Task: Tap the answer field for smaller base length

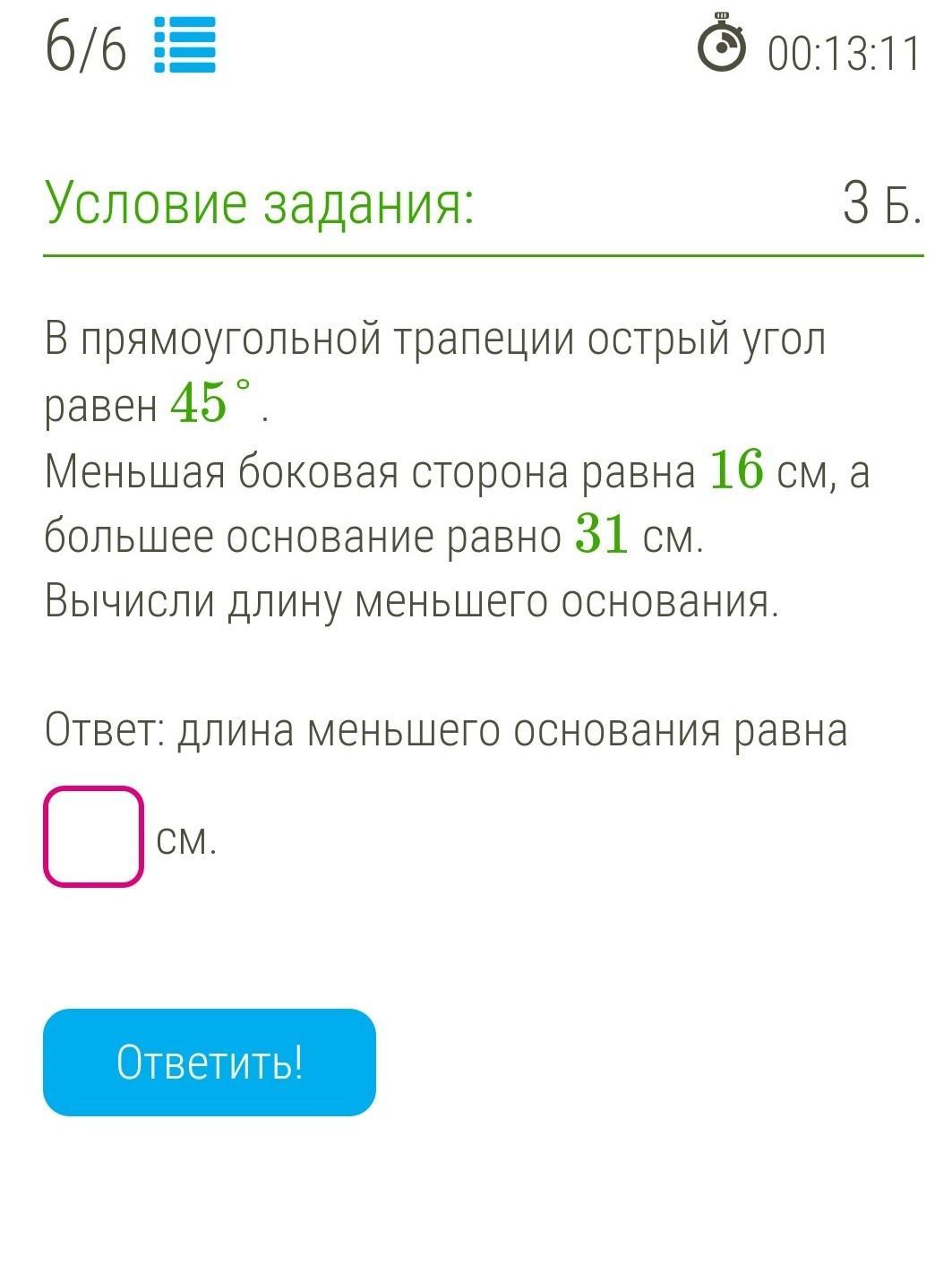Action: click(x=93, y=836)
